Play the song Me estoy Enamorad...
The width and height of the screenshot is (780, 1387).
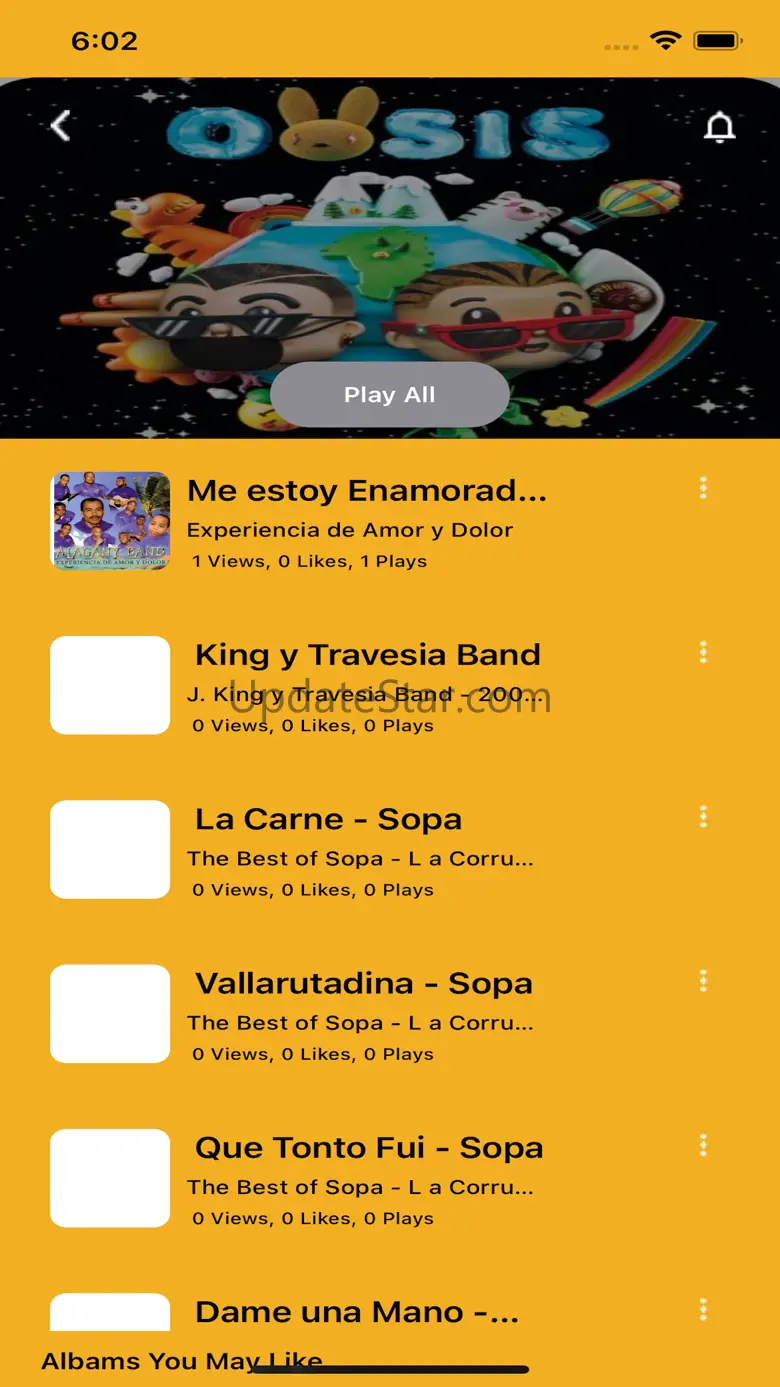pos(366,491)
